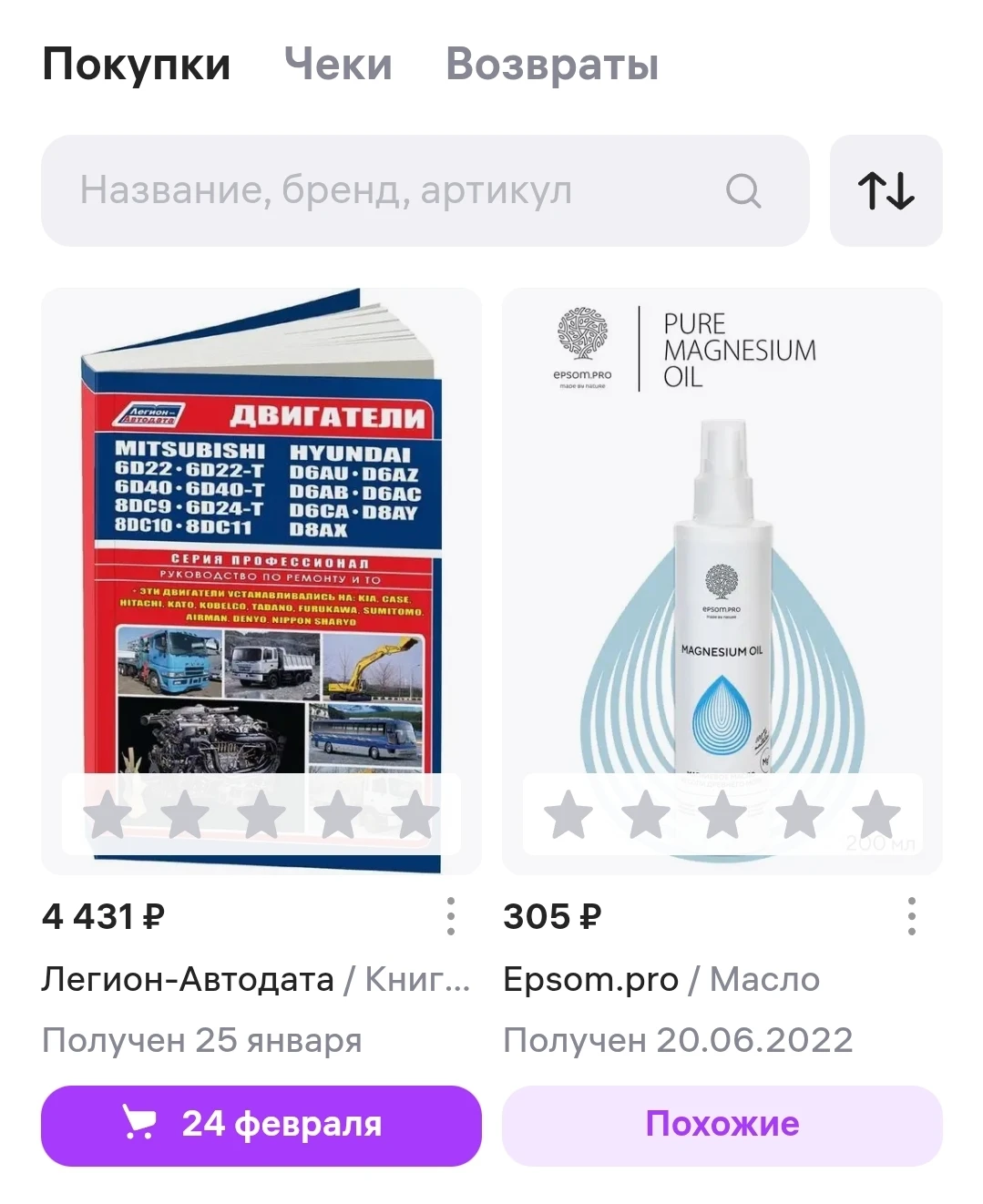Show Похожие items for Epsom.pro oil

tap(722, 1125)
